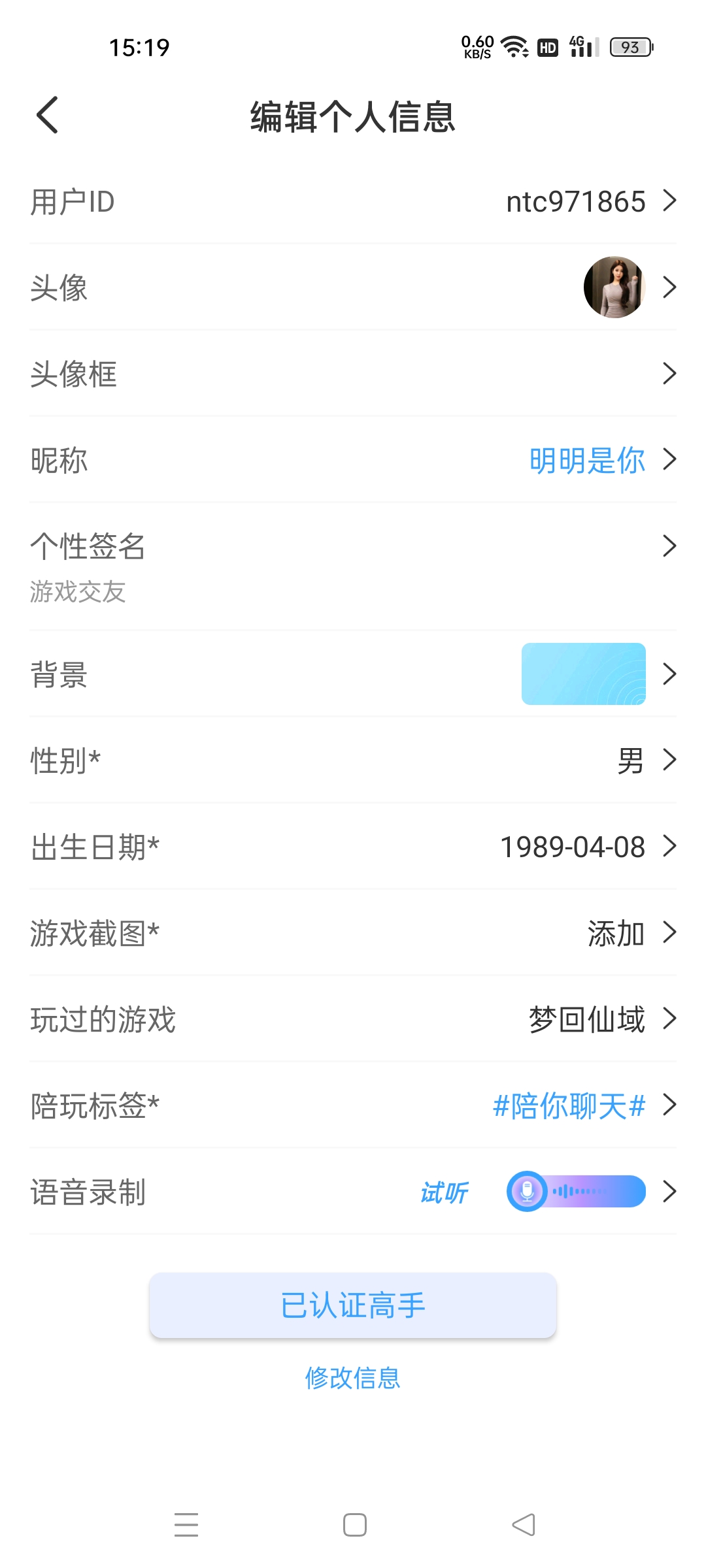This screenshot has height=1568, width=706.
Task: Open the 性别 gender row
Action: pyautogui.click(x=353, y=760)
